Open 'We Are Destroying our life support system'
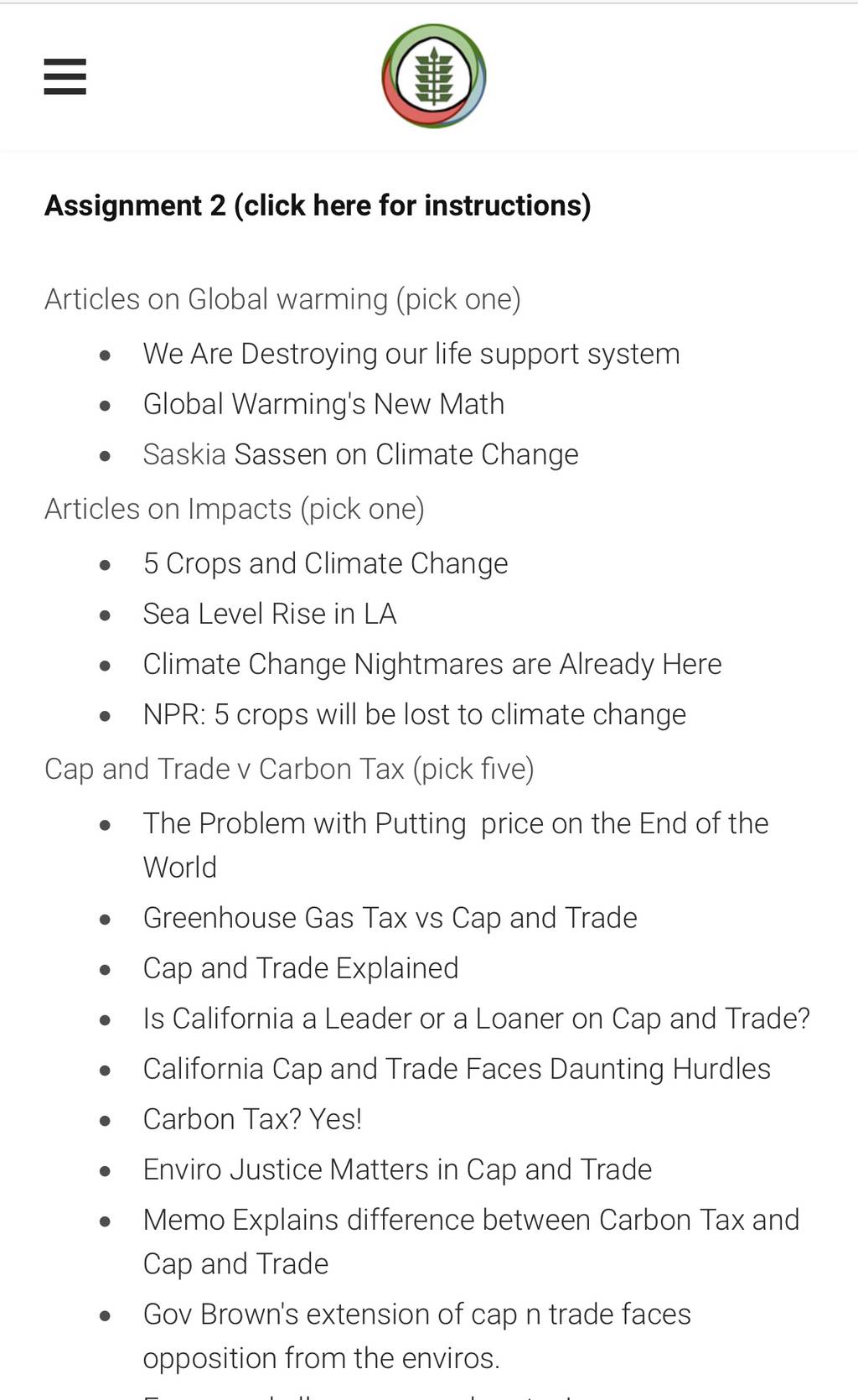Image resolution: width=858 pixels, height=1400 pixels. 411,354
